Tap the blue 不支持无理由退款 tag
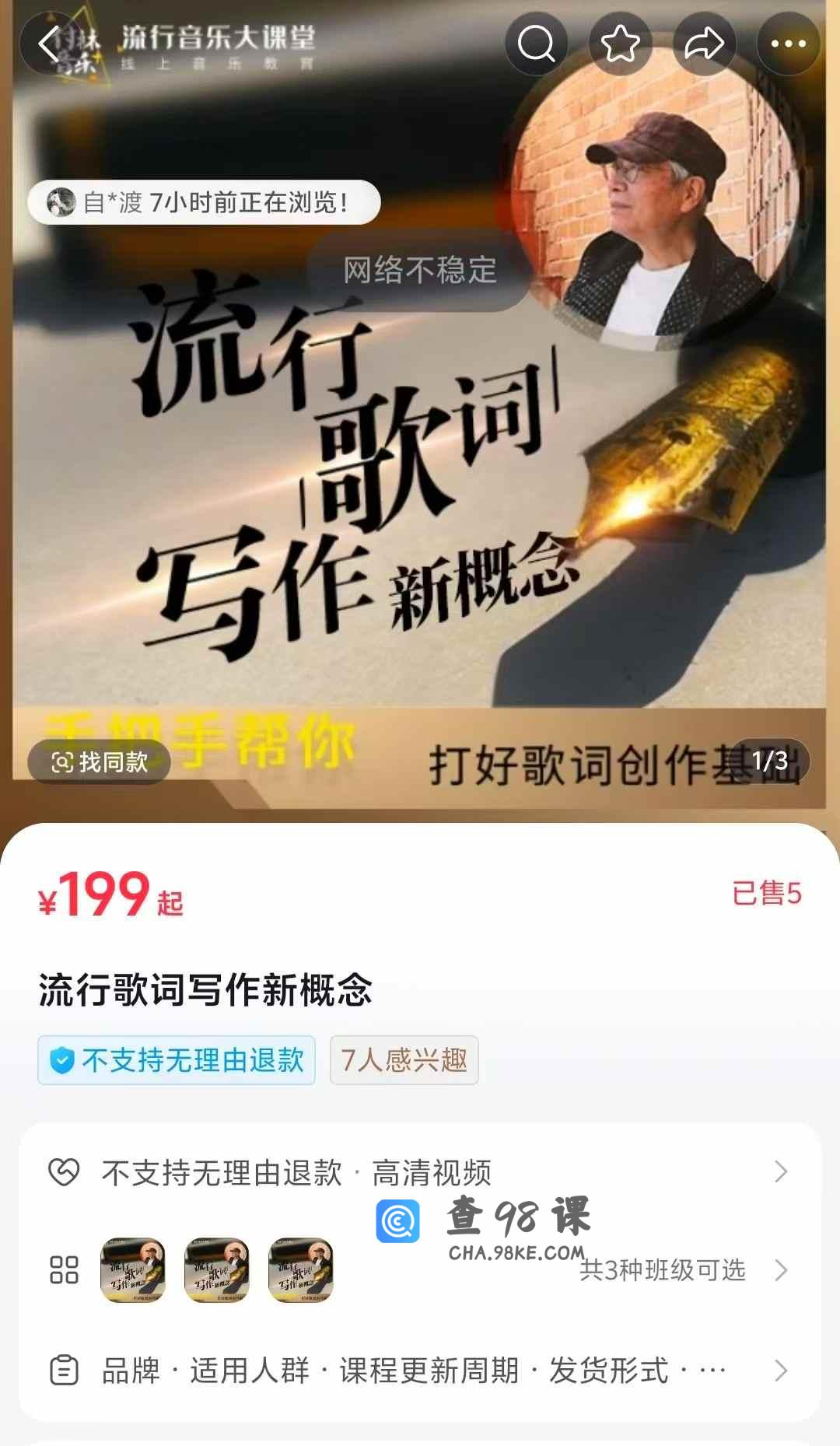Viewport: 840px width, 1446px height. (177, 1060)
